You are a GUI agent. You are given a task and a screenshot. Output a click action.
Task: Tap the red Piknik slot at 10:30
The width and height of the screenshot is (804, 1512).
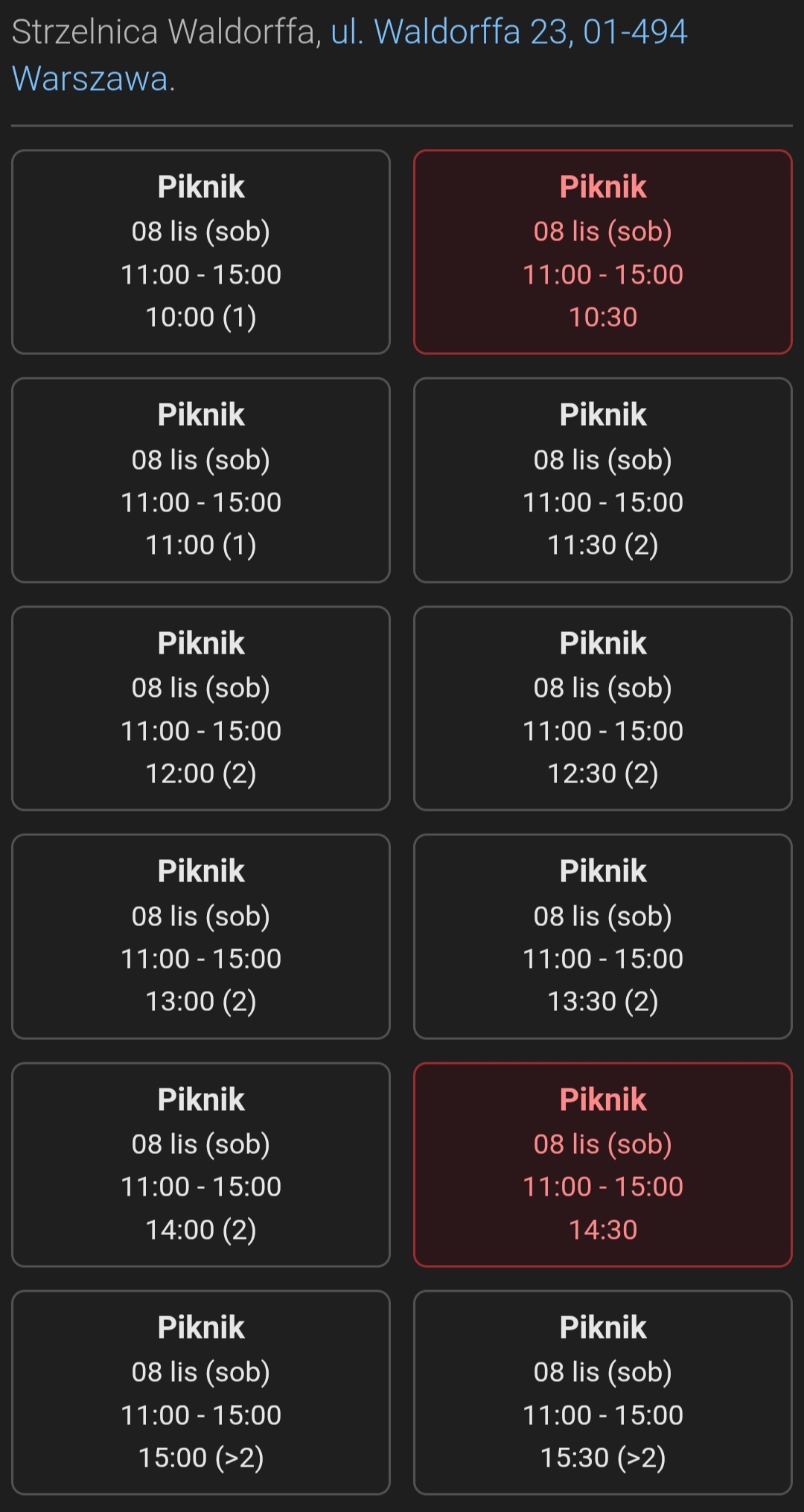point(602,252)
